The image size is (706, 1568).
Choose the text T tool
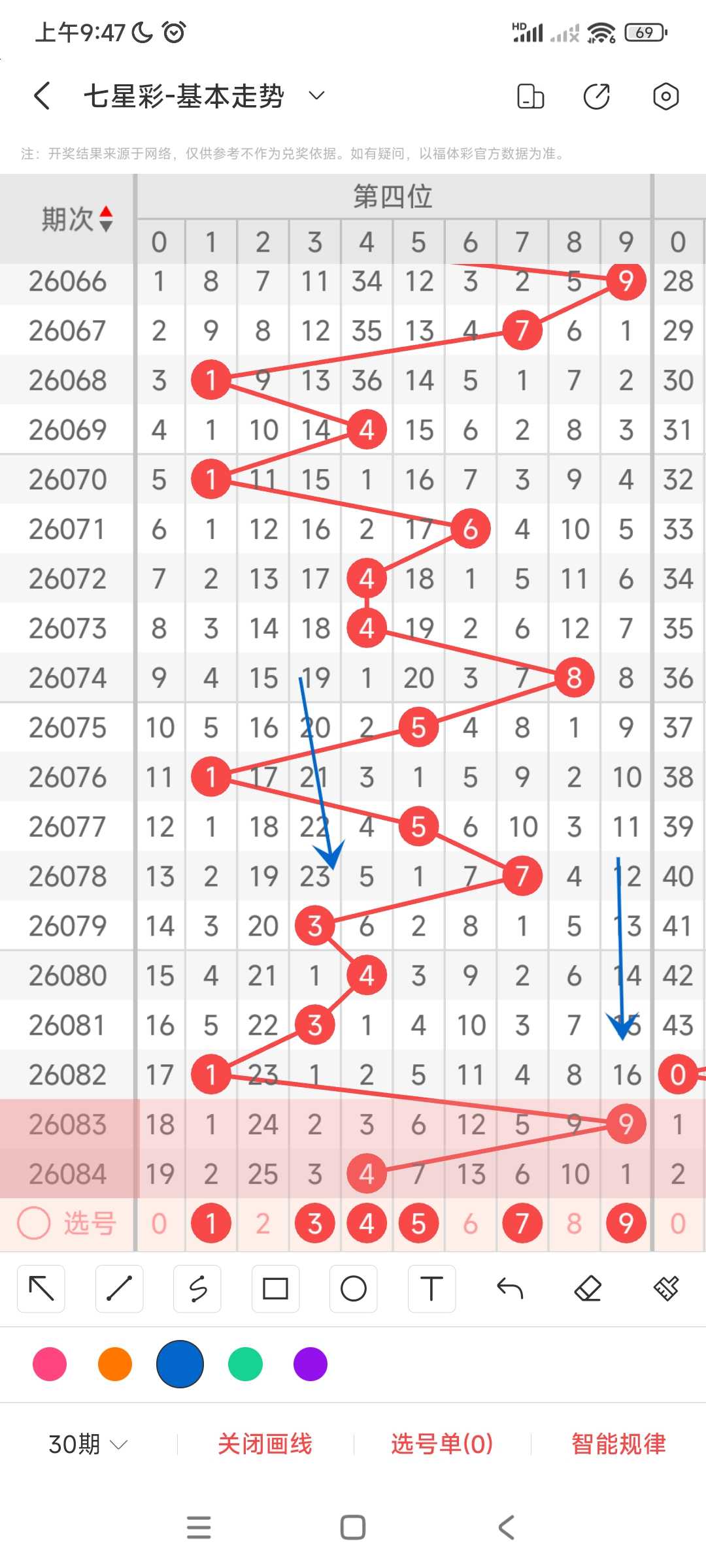click(x=431, y=1289)
